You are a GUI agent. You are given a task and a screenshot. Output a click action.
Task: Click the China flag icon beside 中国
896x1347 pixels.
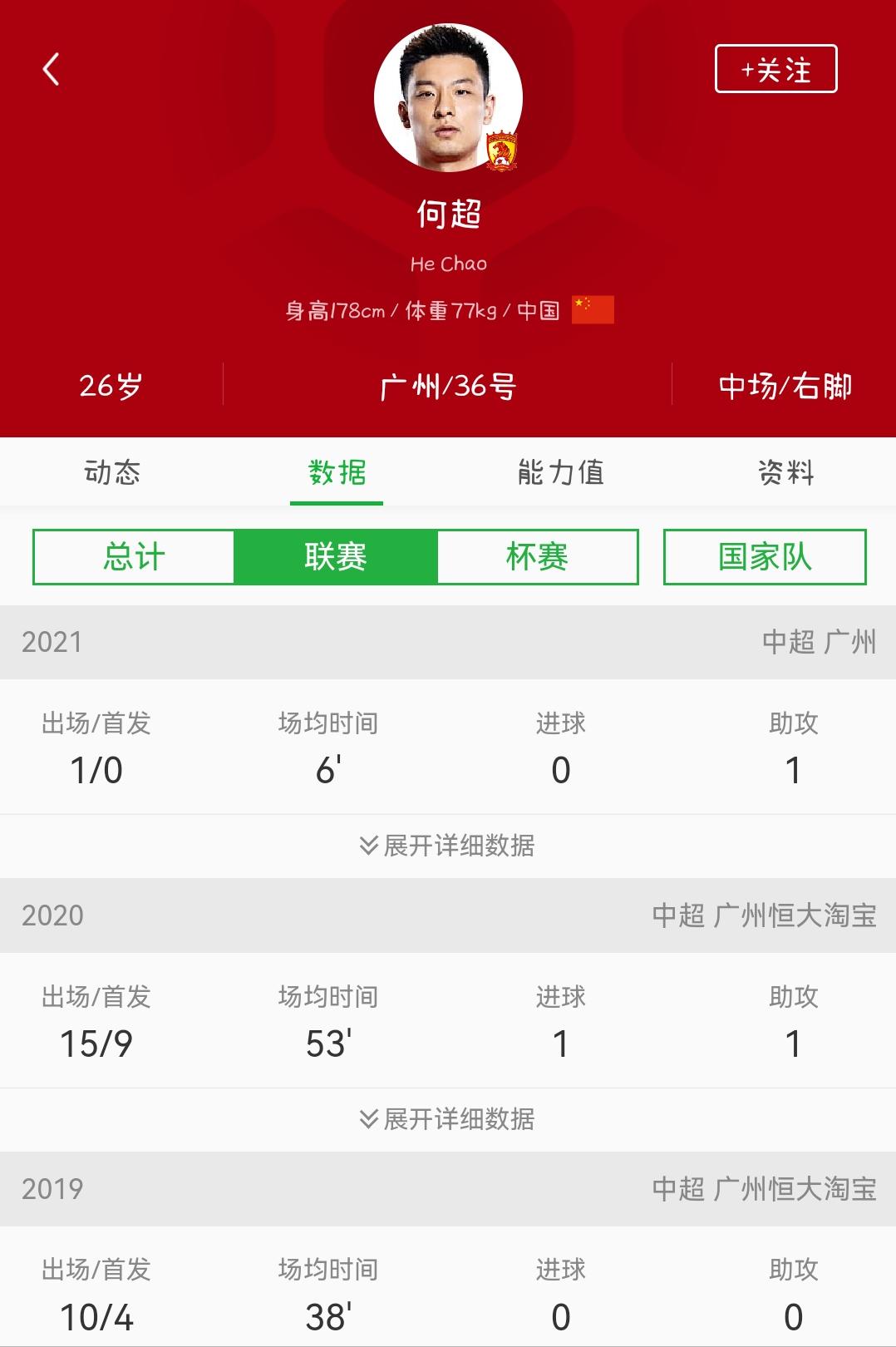tap(593, 308)
